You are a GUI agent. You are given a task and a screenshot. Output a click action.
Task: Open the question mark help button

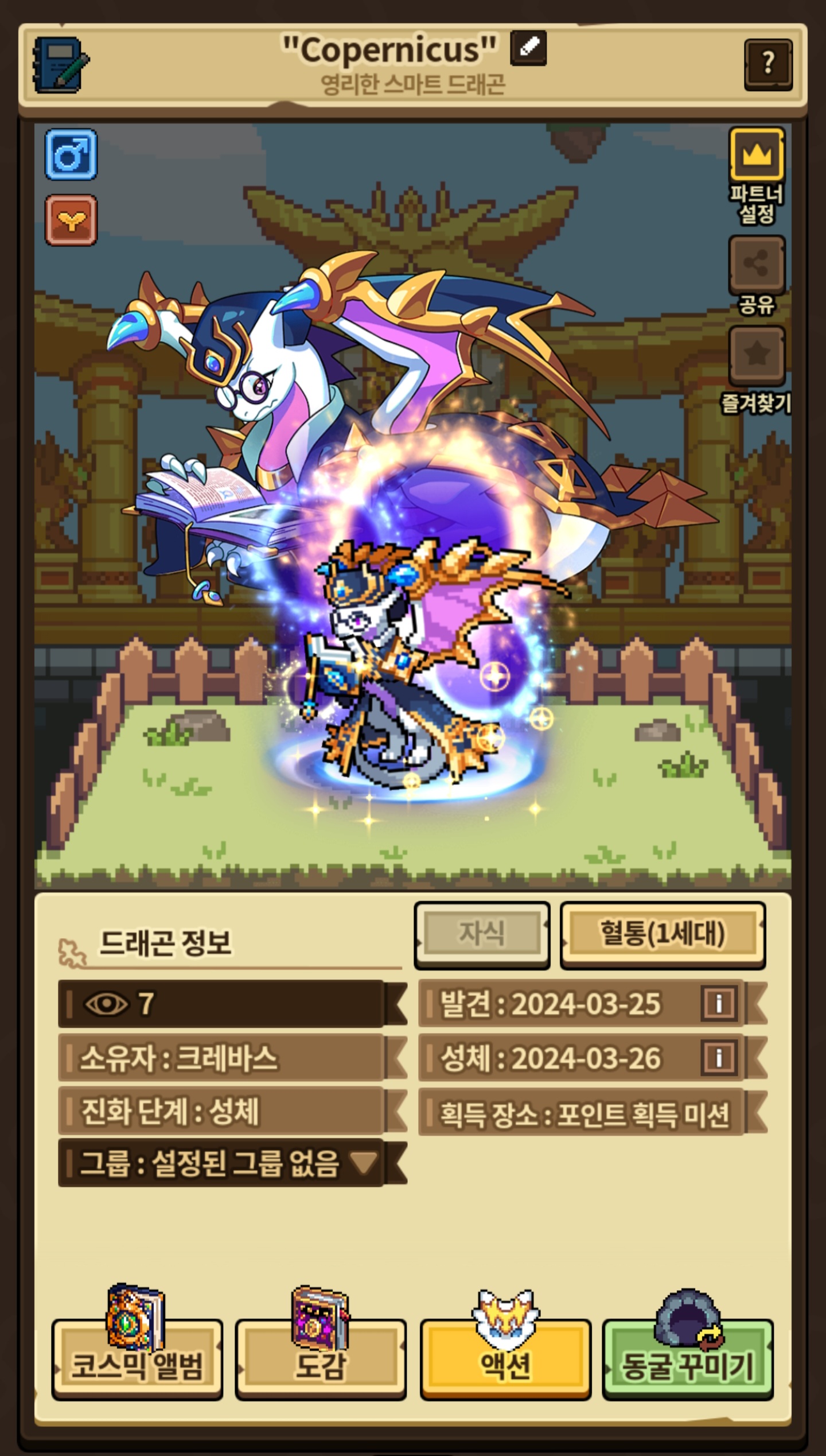(768, 65)
